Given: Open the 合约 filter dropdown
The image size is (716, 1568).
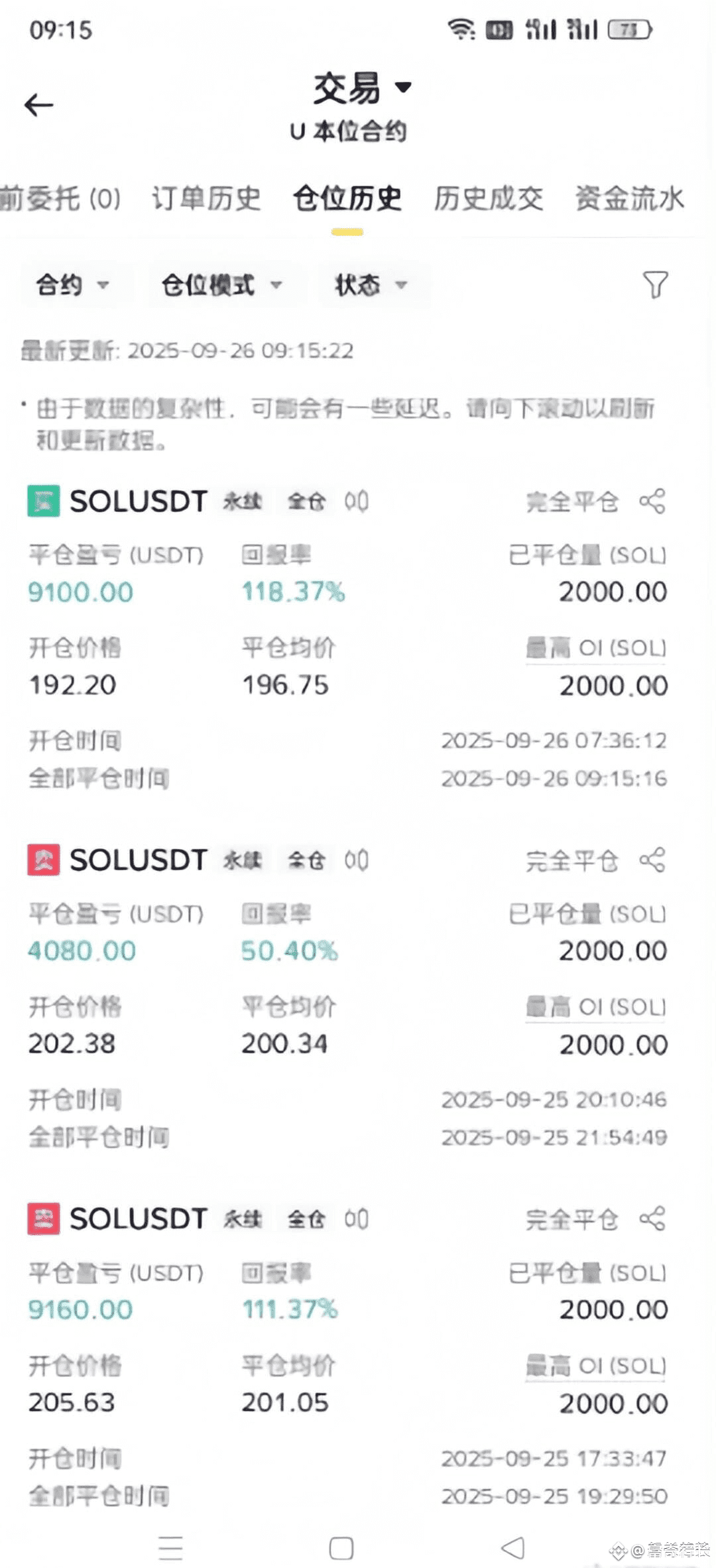Looking at the screenshot, I should coord(72,285).
